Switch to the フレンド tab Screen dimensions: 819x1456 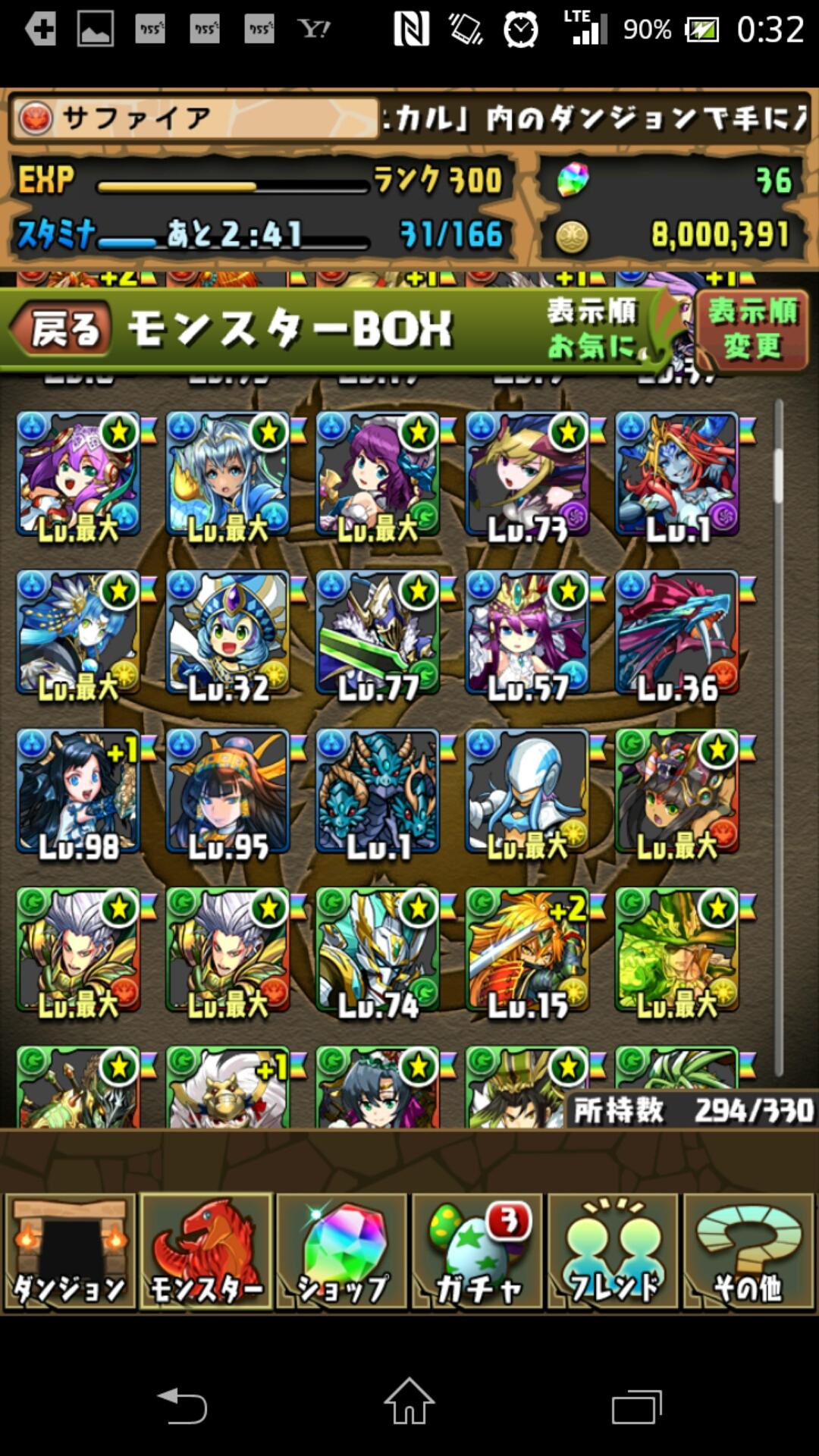tap(613, 1251)
